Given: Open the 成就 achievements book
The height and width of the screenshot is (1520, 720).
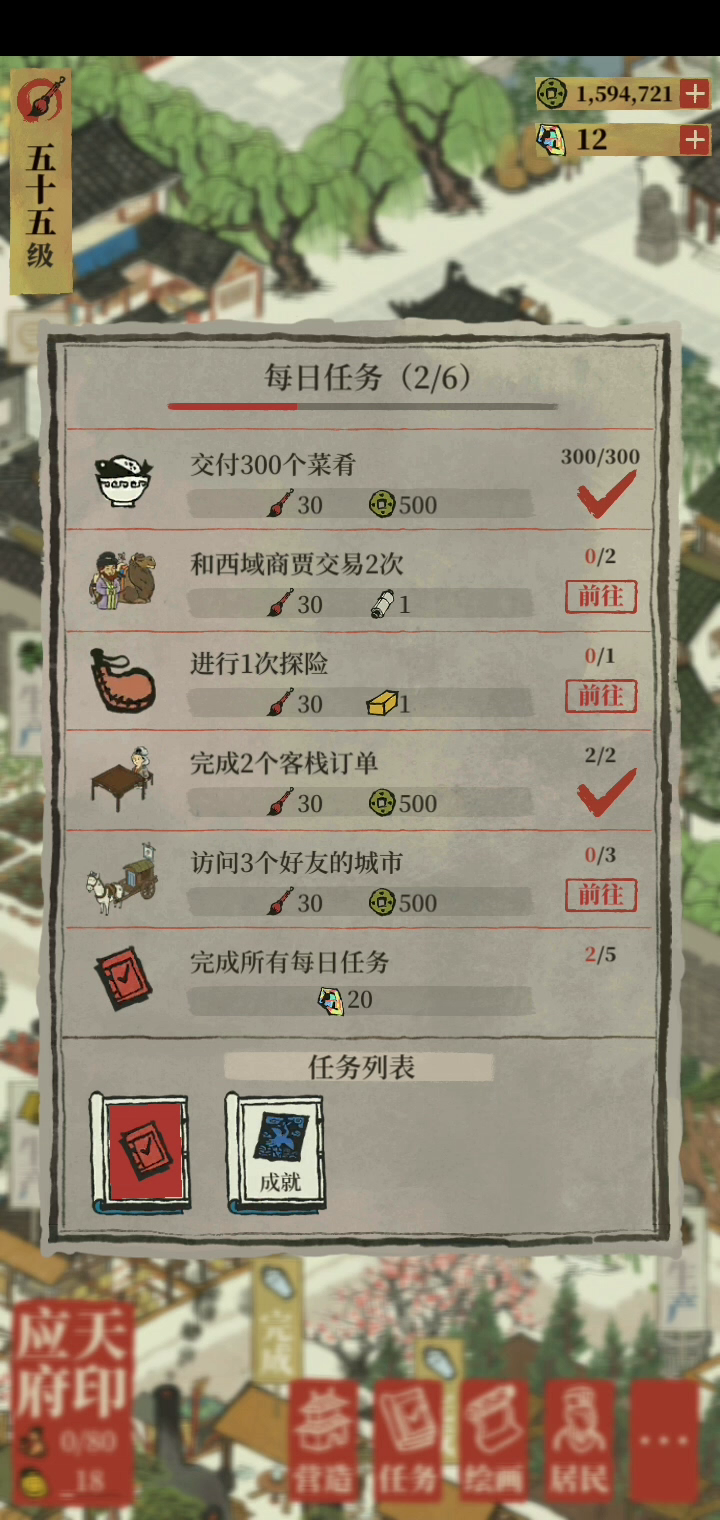Looking at the screenshot, I should (277, 1153).
